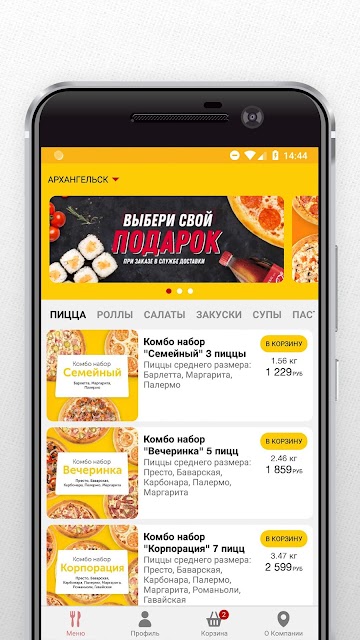This screenshot has width=360, height=640.
Task: Open the Семейный combo picture
Action: (92, 376)
